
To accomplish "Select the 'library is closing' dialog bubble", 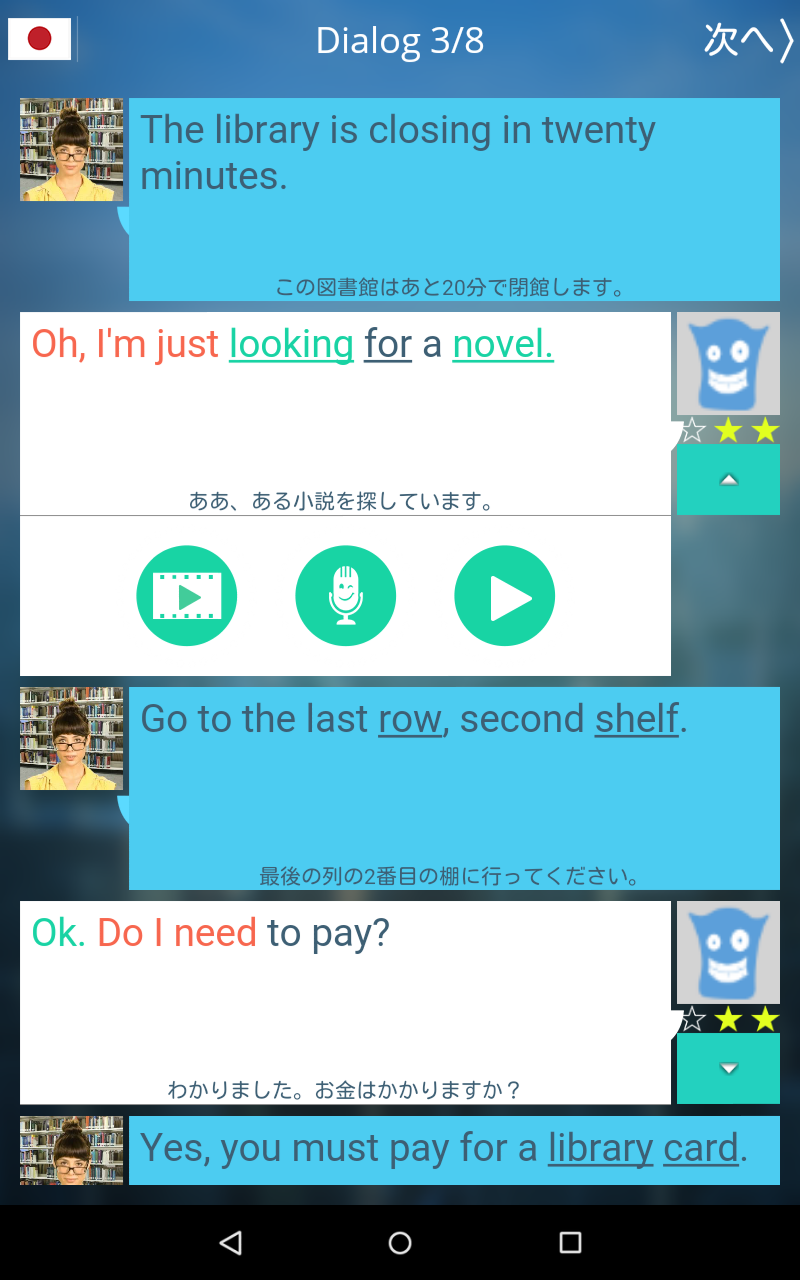I will click(454, 198).
